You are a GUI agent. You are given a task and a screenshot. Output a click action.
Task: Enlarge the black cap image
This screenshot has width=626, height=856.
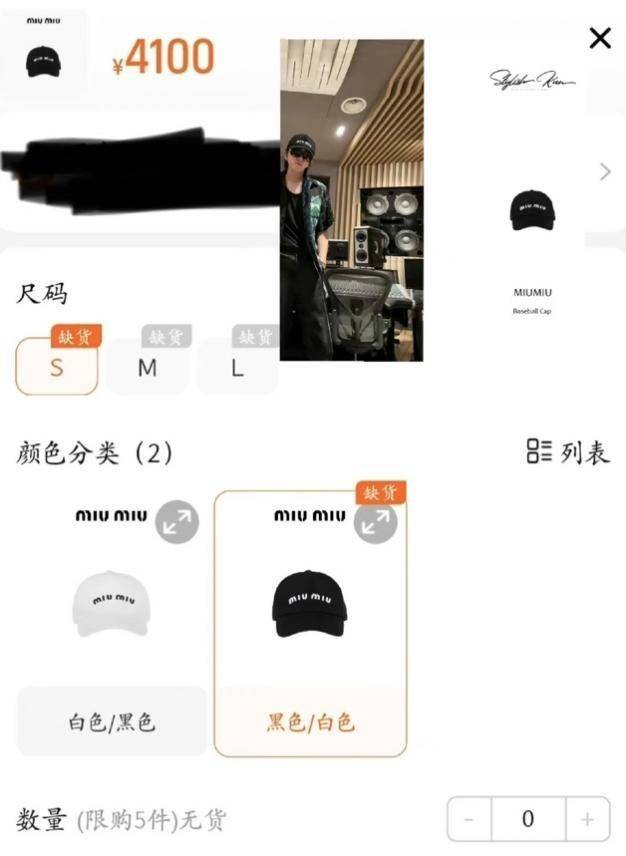pos(375,522)
